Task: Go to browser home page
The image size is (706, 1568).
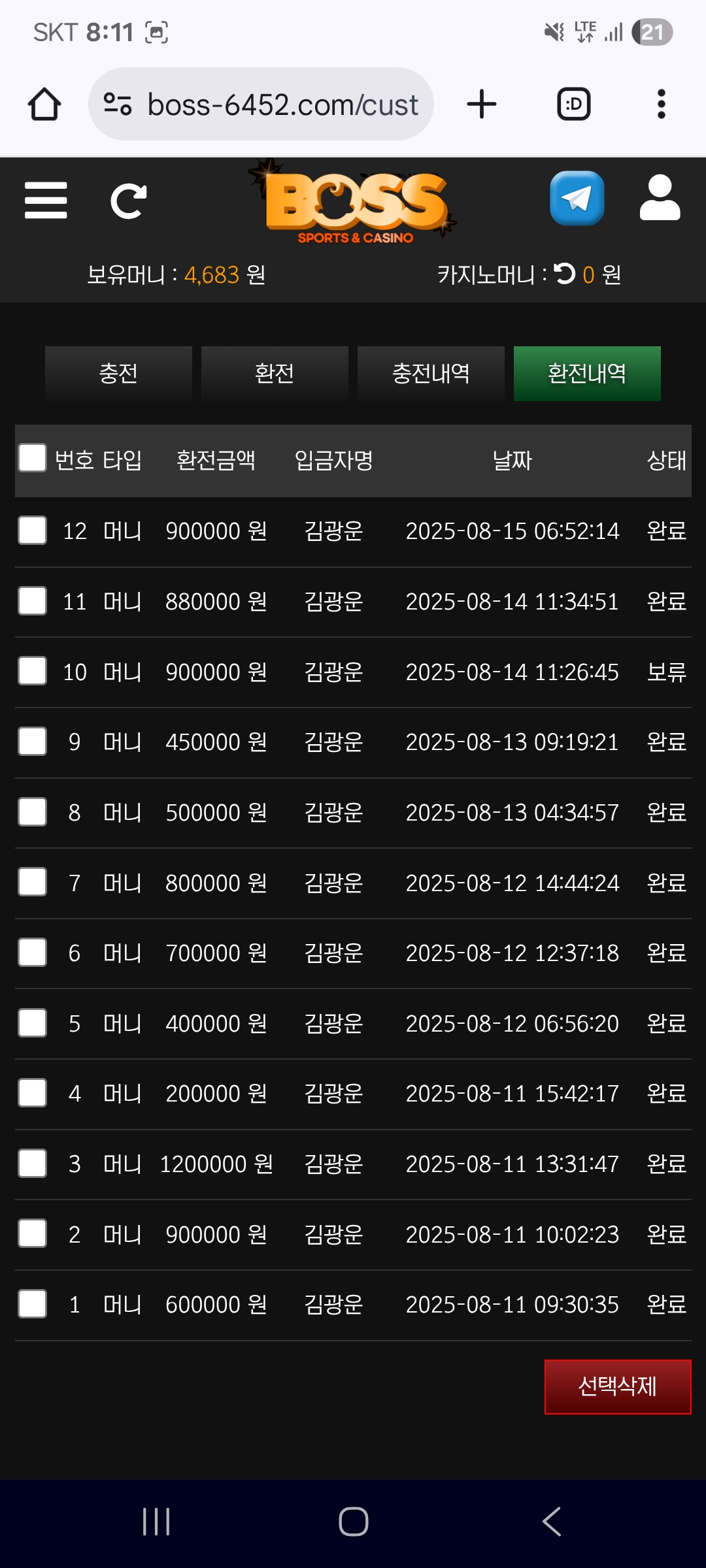Action: tap(44, 105)
